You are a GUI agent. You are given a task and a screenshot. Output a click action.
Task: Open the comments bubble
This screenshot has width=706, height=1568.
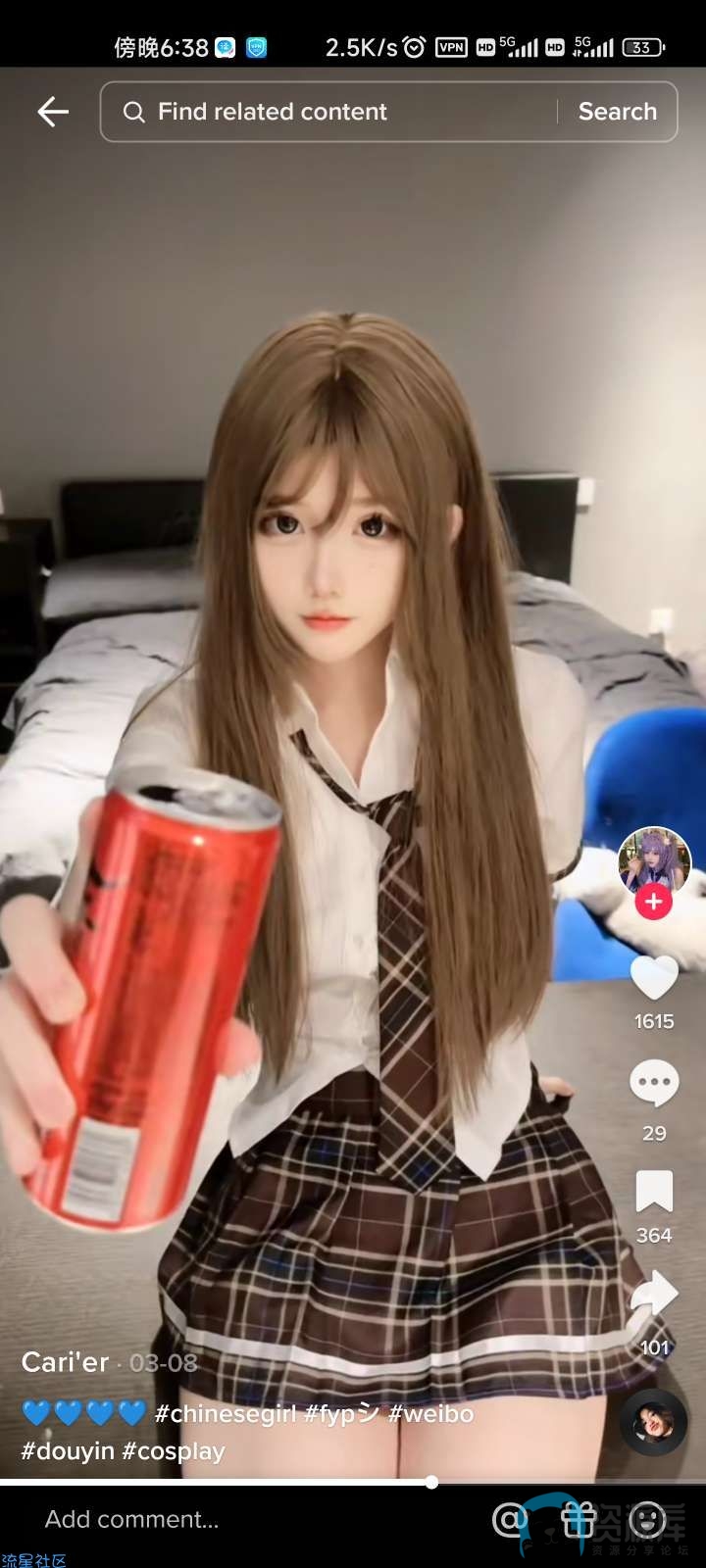654,1083
